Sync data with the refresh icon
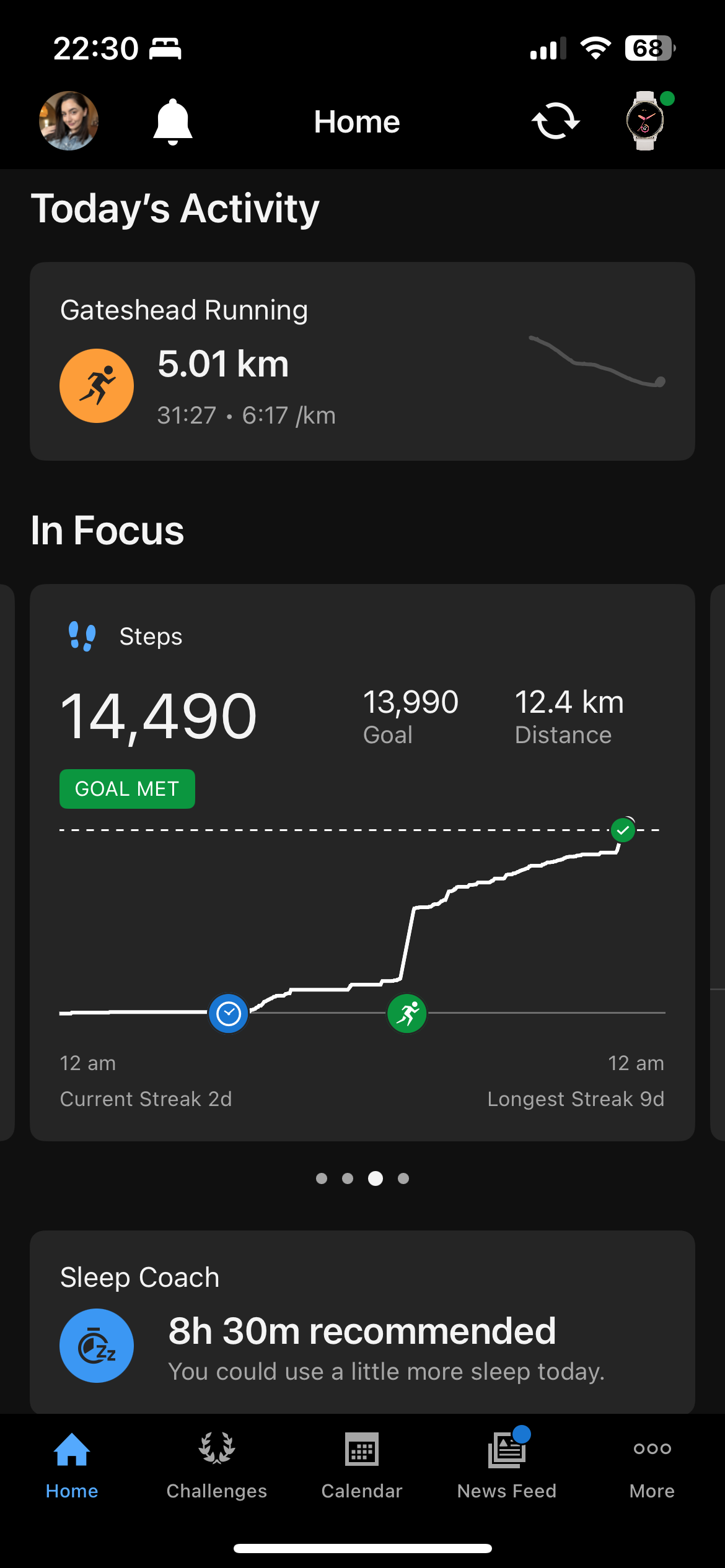This screenshot has width=725, height=1568. [x=555, y=121]
